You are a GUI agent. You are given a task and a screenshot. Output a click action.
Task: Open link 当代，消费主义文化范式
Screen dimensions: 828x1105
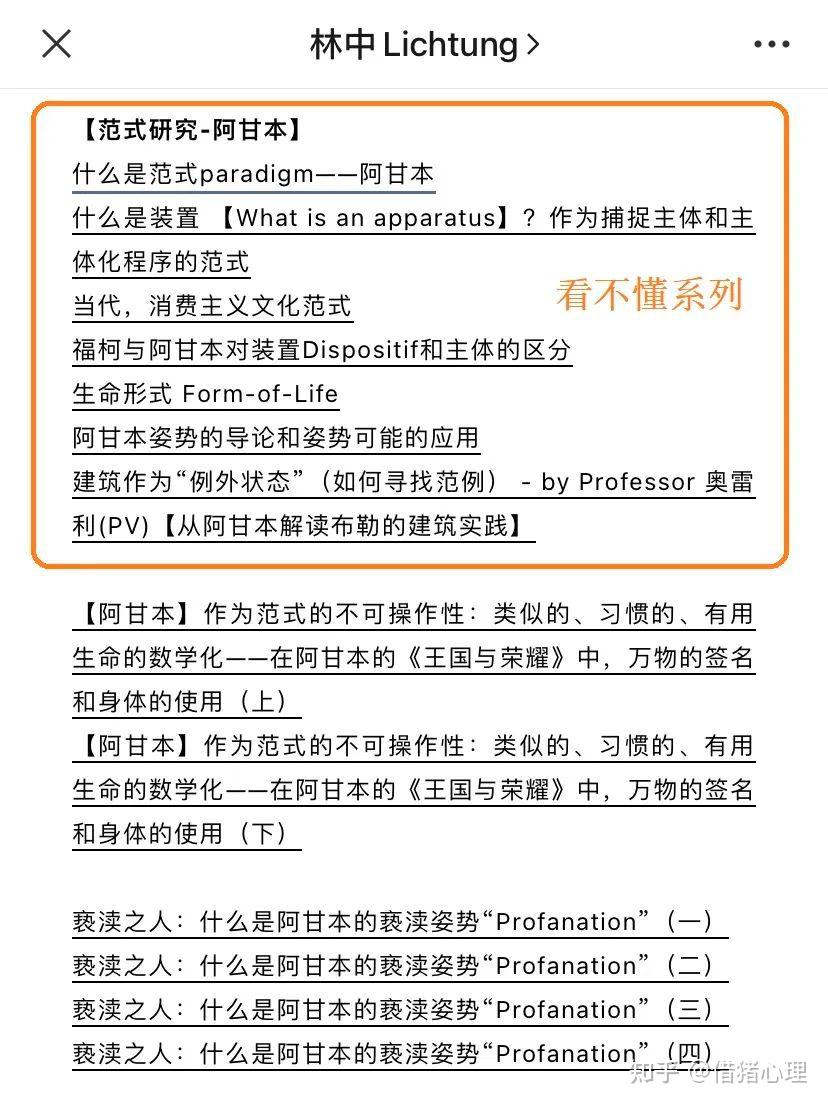[211, 306]
